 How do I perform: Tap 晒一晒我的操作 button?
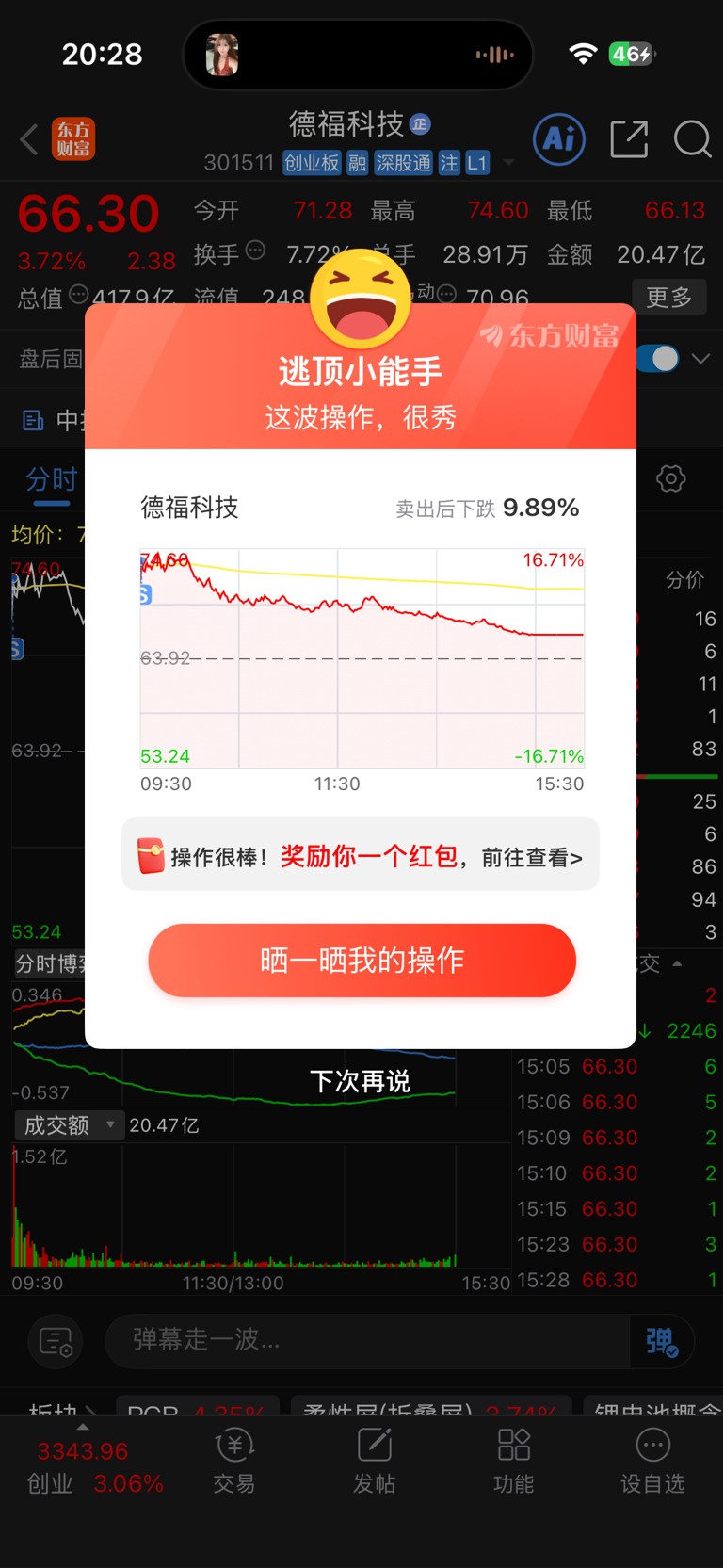point(362,960)
